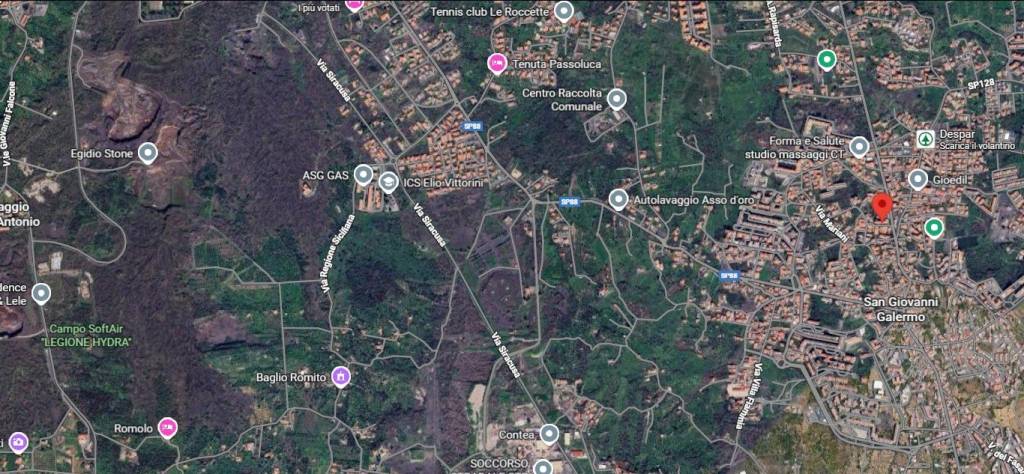The height and width of the screenshot is (474, 1024).
Task: Select the Romolo restaurant pin
Action: tap(167, 428)
